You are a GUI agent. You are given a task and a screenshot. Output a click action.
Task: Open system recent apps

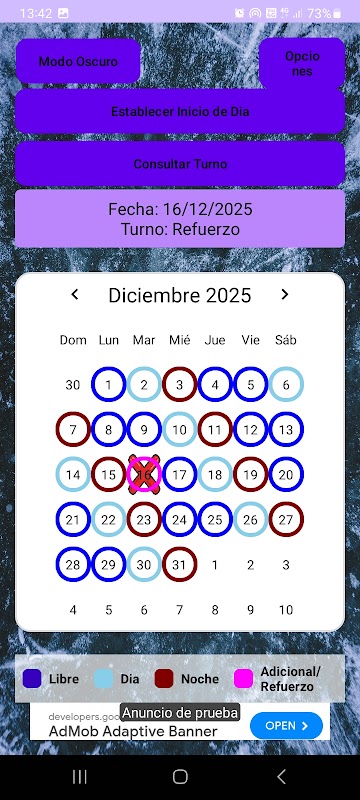tap(80, 777)
